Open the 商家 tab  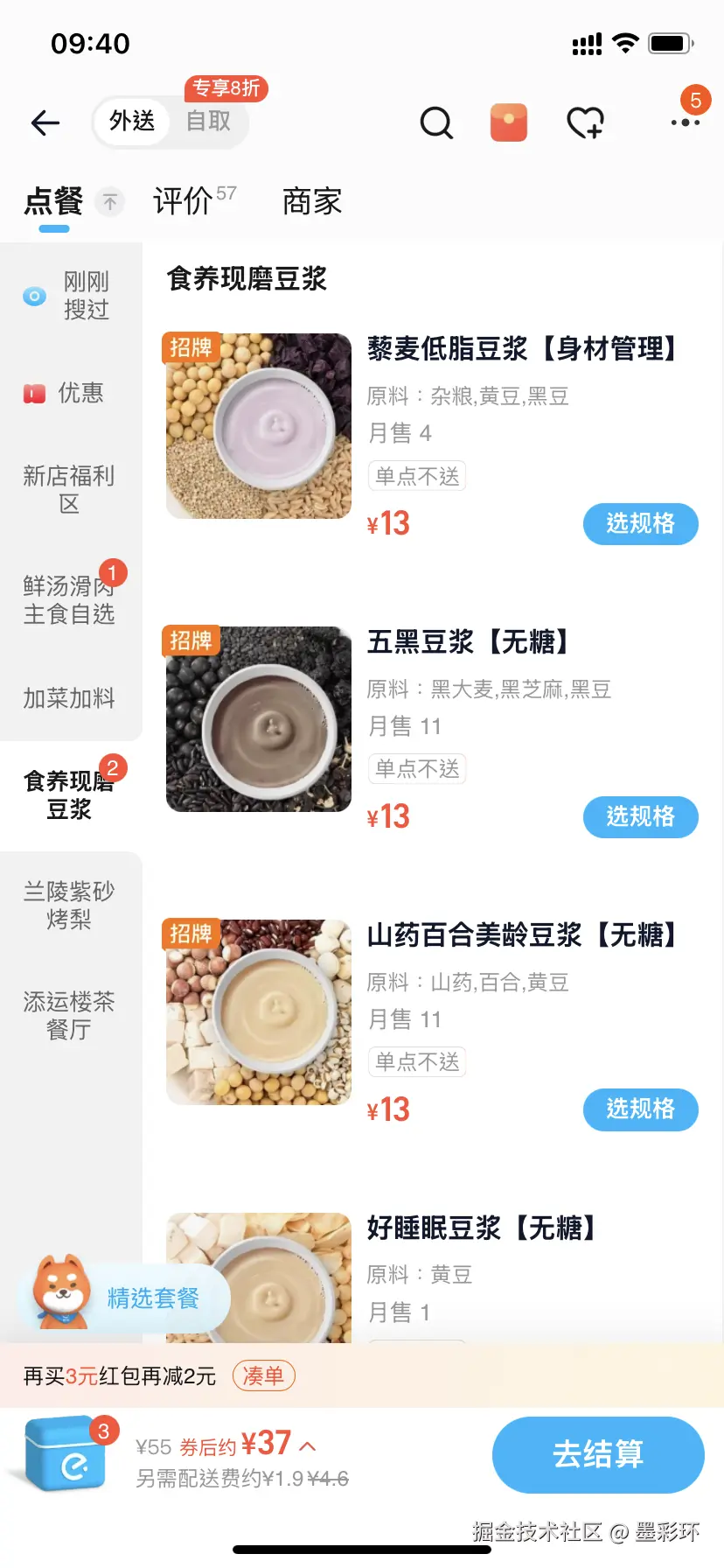point(310,200)
